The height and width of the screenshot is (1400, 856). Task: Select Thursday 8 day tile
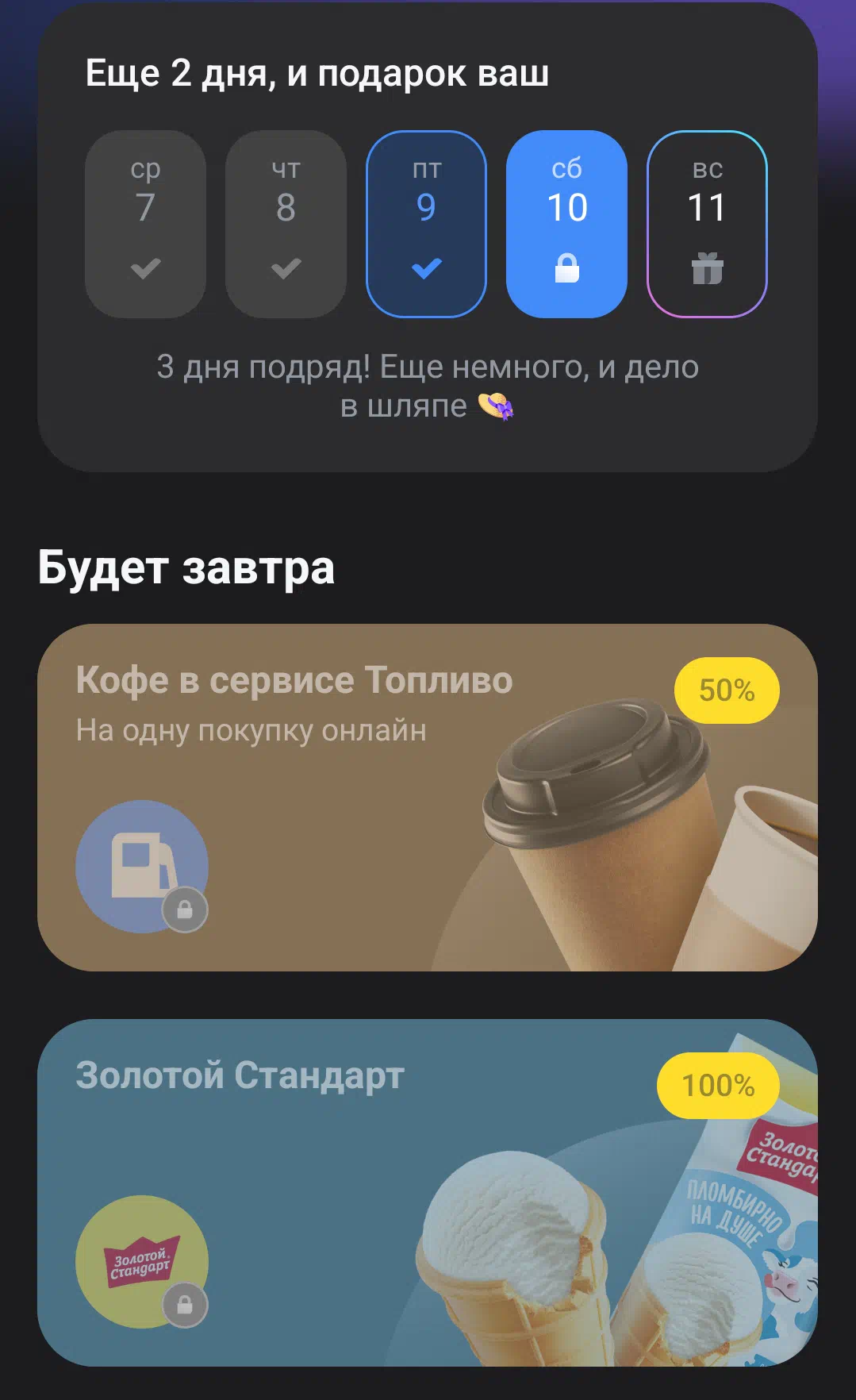coord(286,224)
